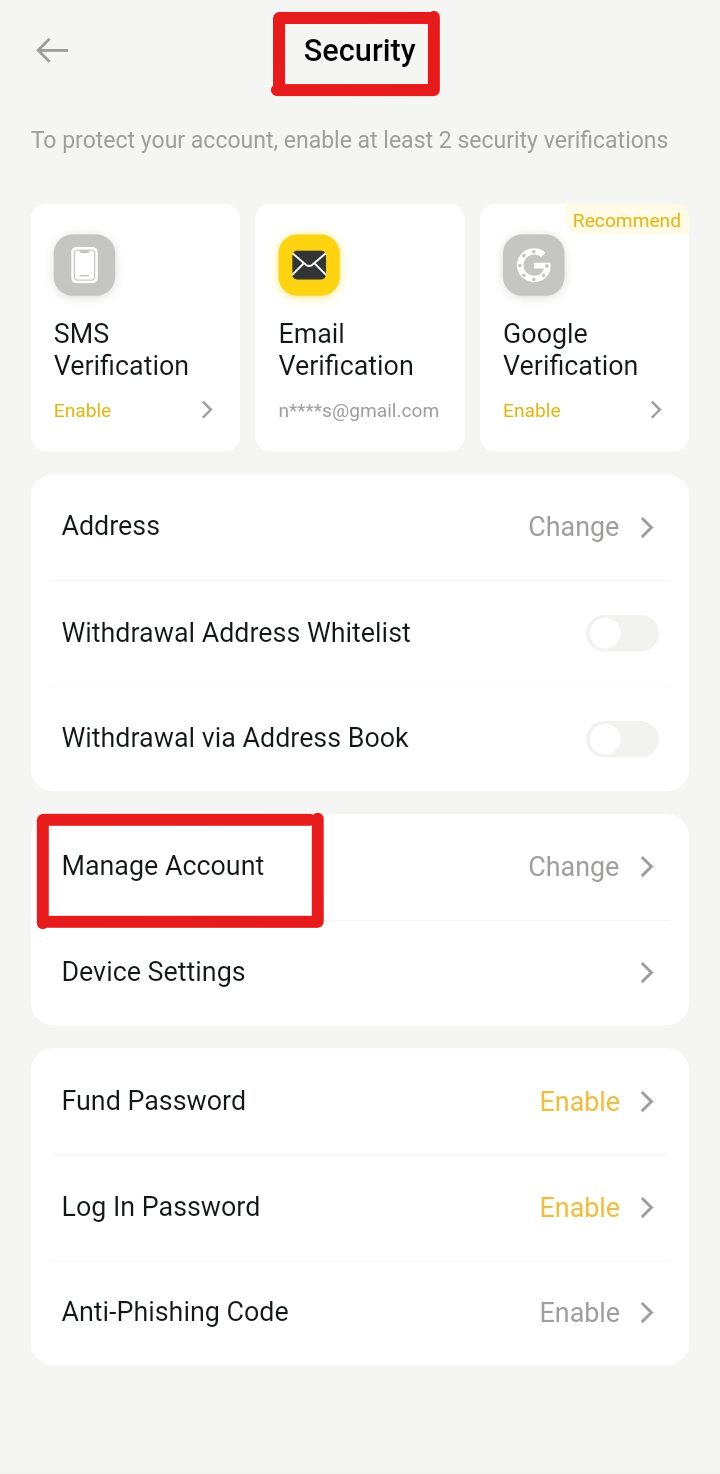
Task: Toggle Withdrawal Address Whitelist
Action: point(622,633)
